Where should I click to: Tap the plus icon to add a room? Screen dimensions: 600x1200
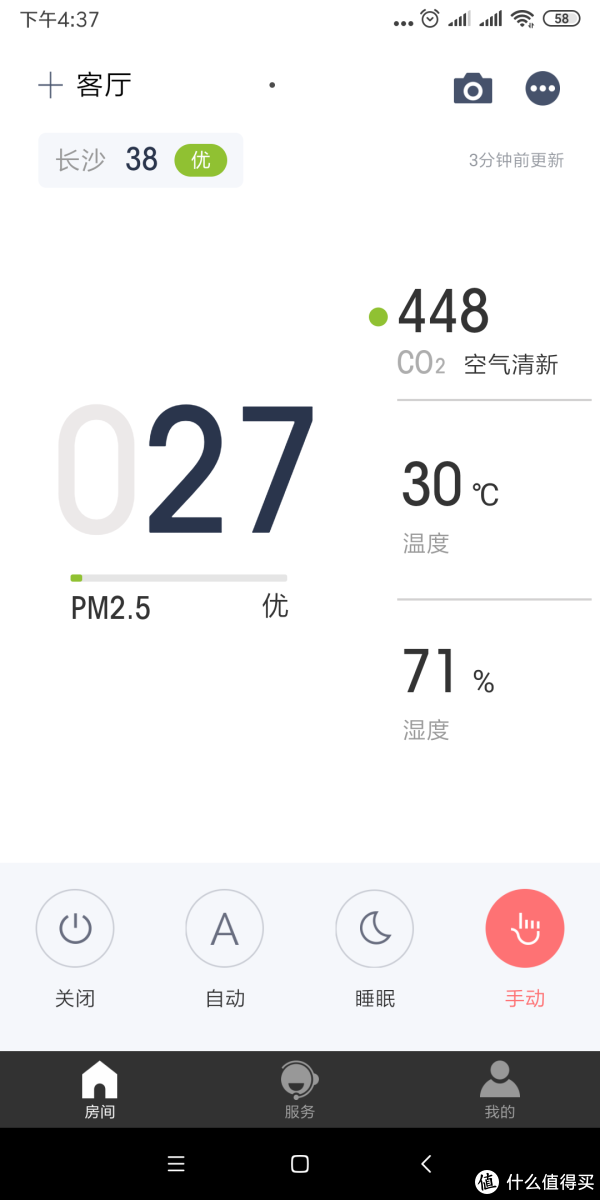[x=50, y=85]
